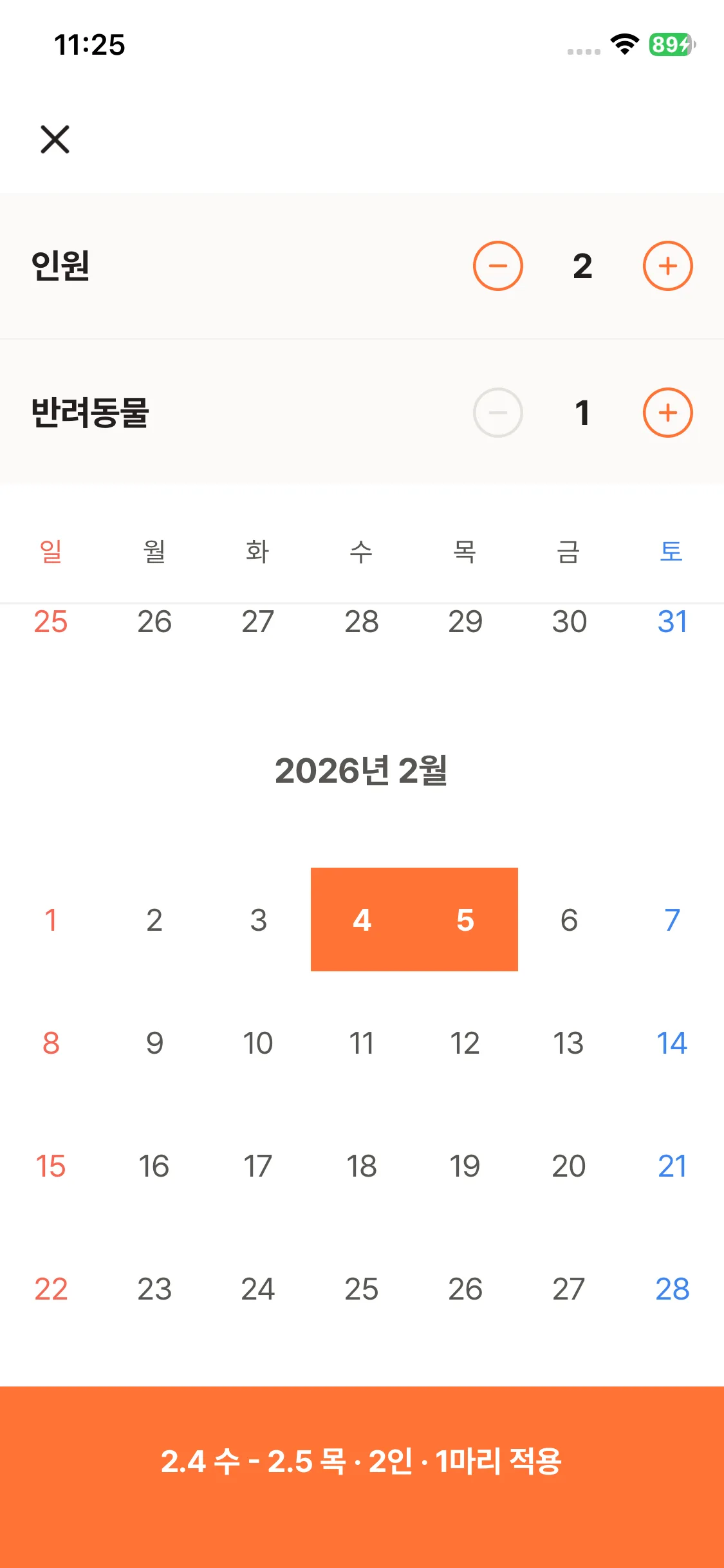Screen dimensions: 724x1568
Task: Close the guest and date picker
Action: pyautogui.click(x=55, y=139)
